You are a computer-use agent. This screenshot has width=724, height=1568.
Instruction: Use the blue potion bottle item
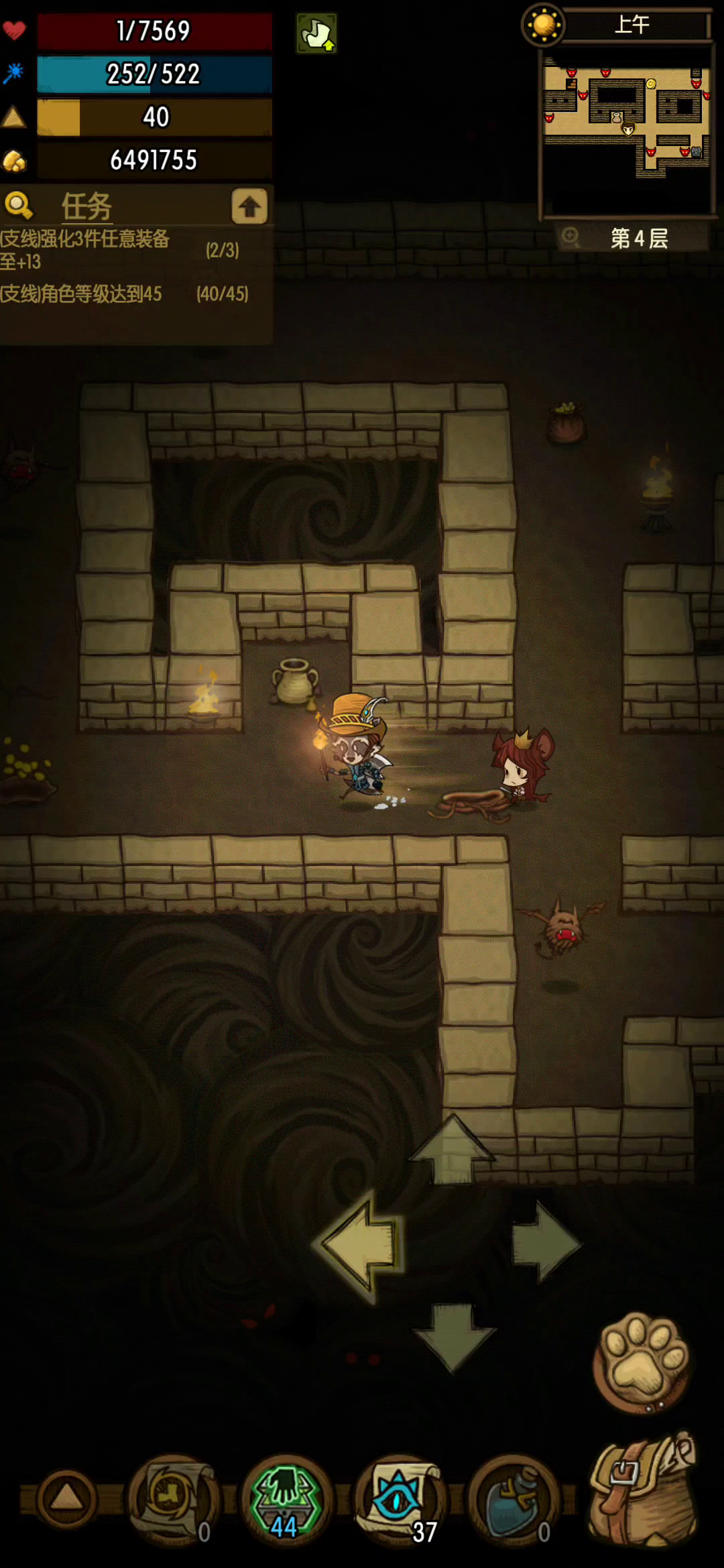(514, 1500)
